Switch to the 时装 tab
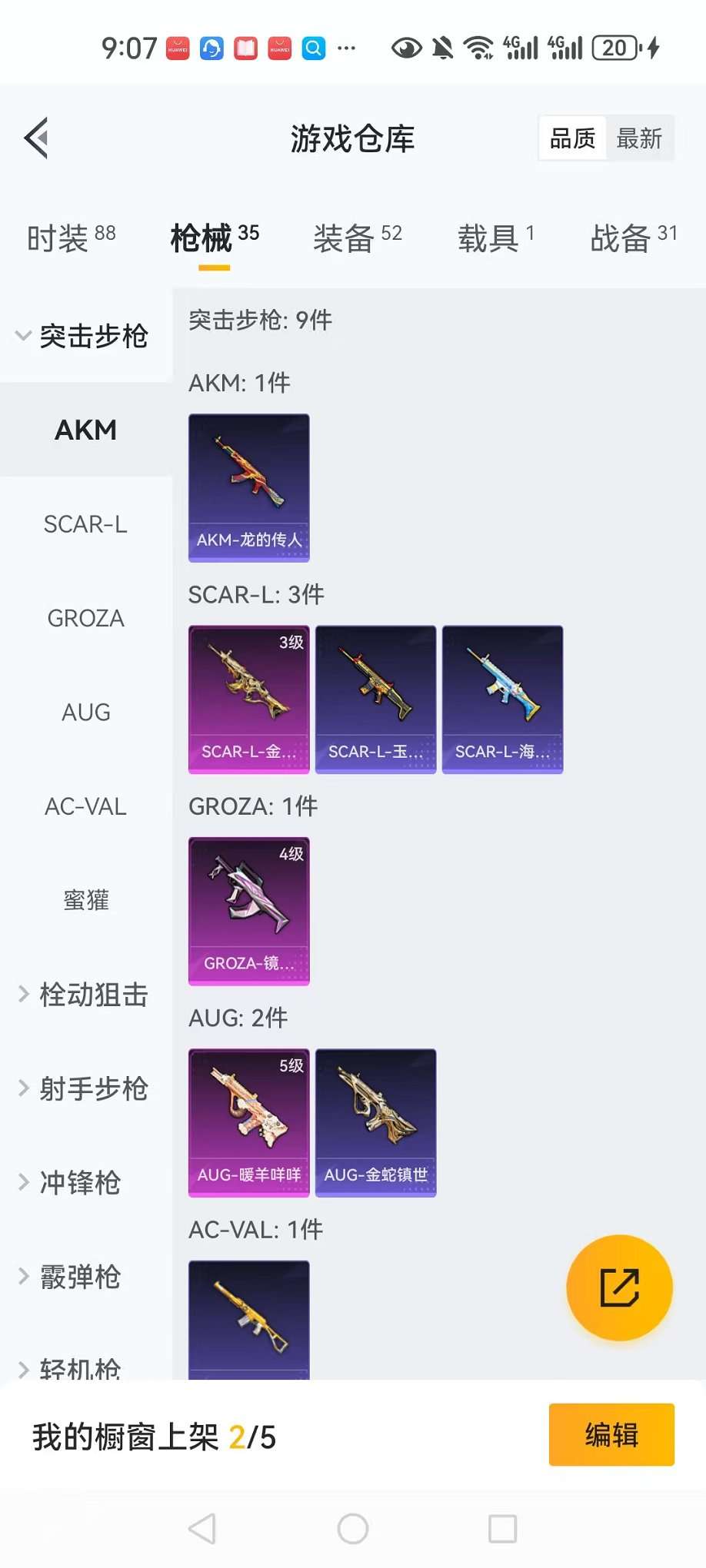706x1568 pixels. coord(71,238)
